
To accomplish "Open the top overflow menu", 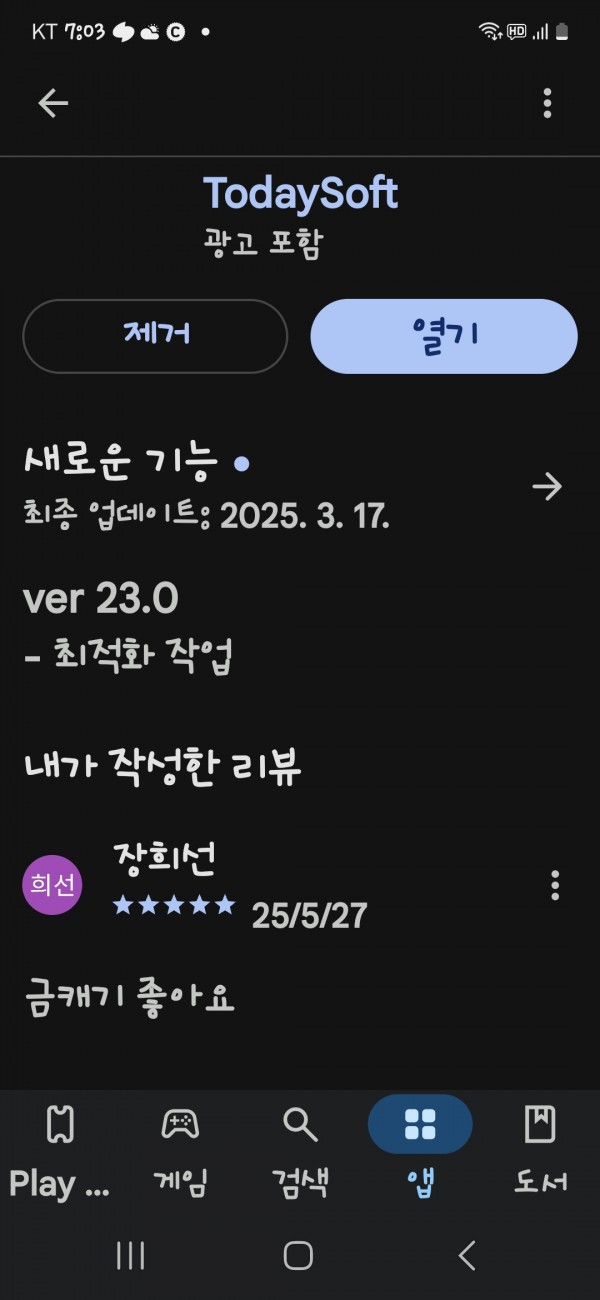I will 547,103.
